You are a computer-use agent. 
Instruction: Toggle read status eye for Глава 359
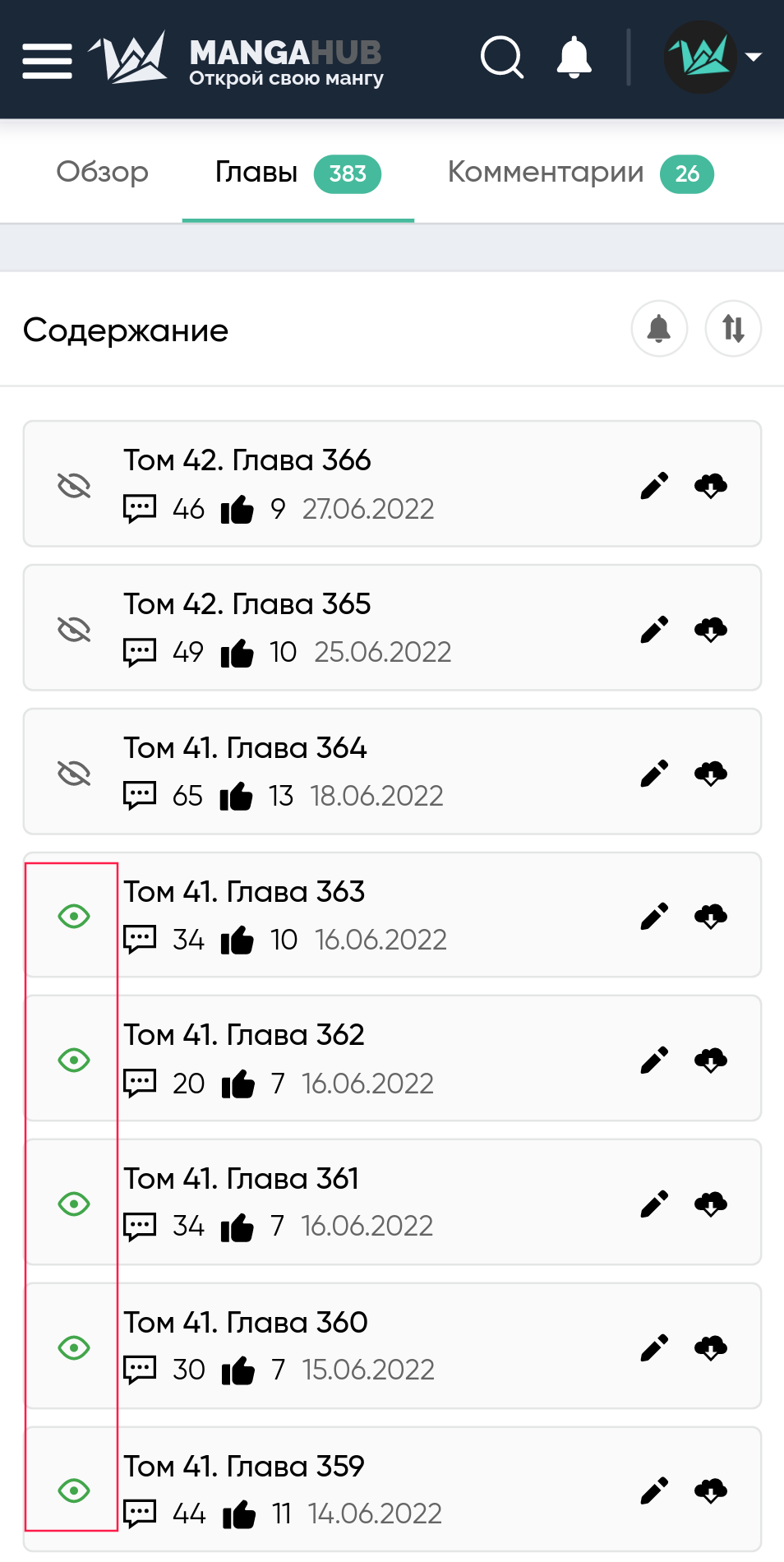(x=74, y=1490)
